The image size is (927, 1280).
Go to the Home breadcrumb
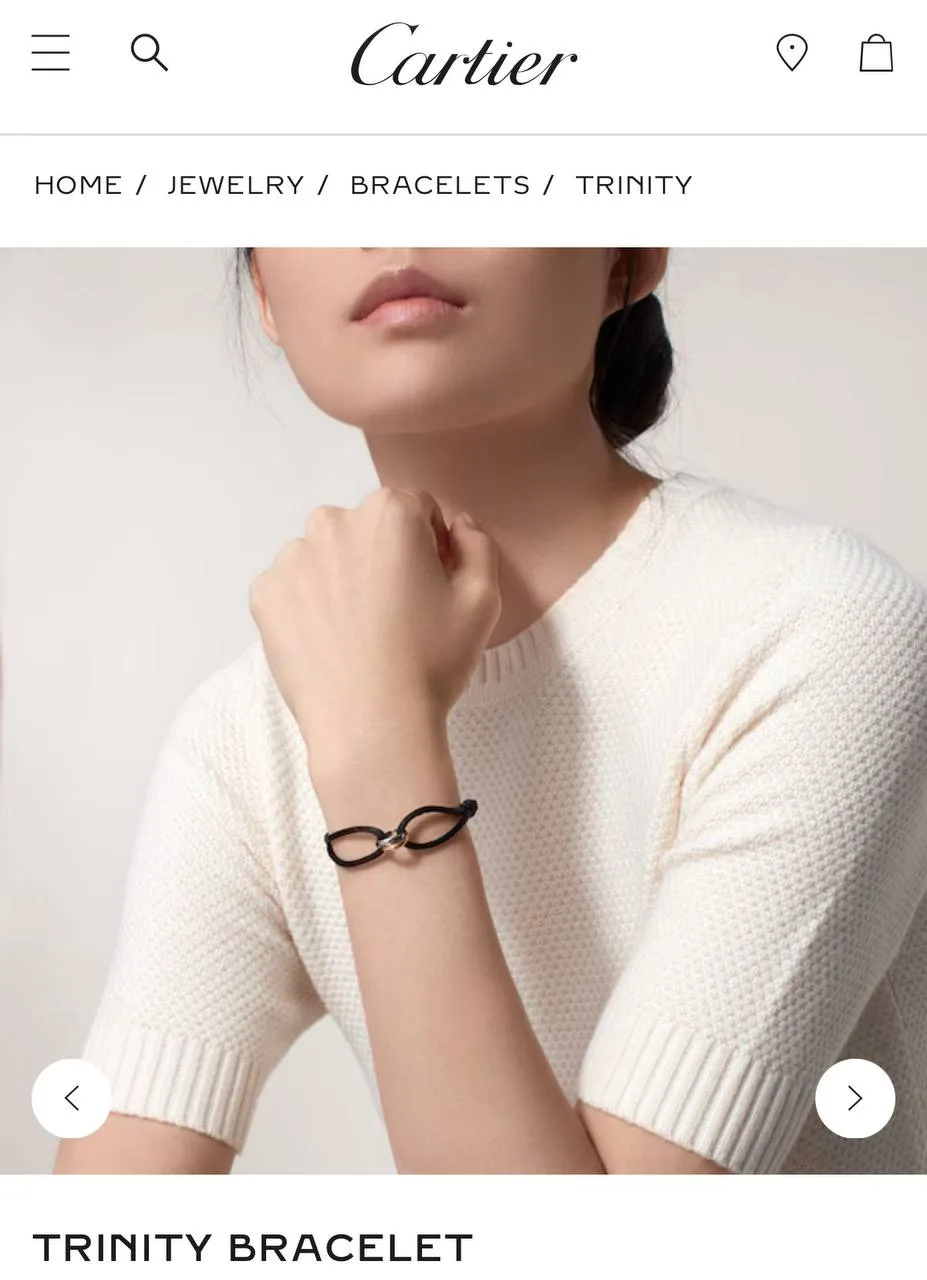(x=78, y=185)
